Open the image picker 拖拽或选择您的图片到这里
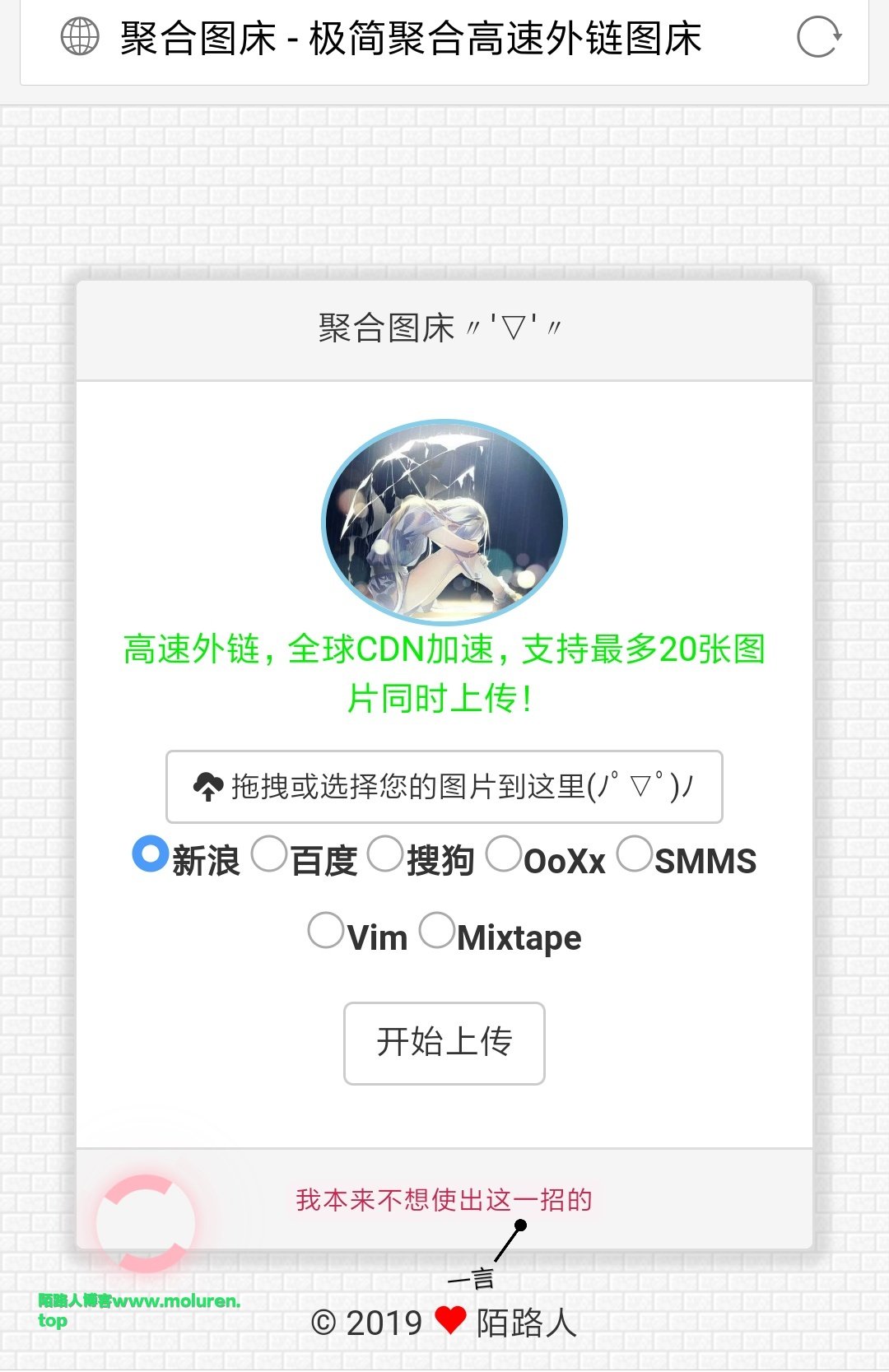Image resolution: width=889 pixels, height=1372 pixels. pos(444,787)
